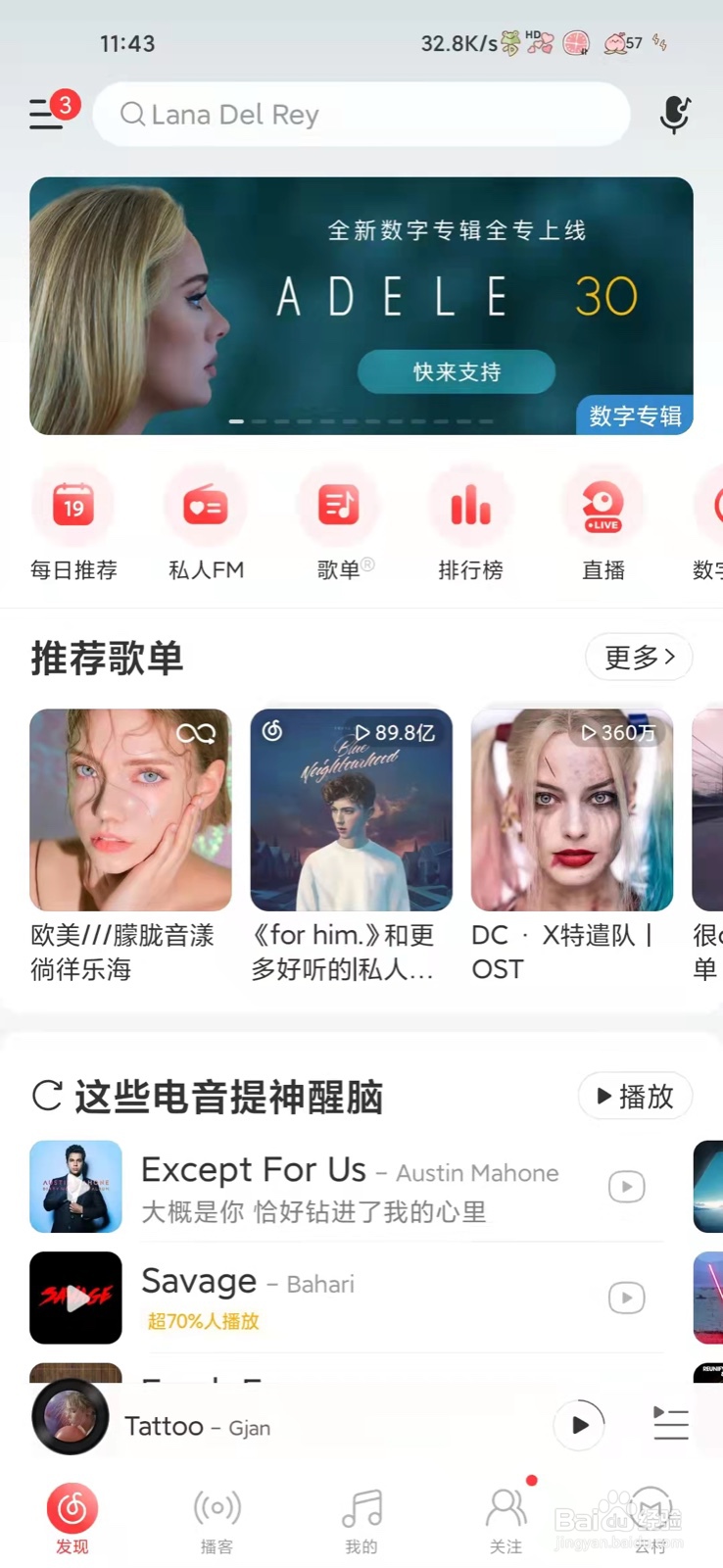
Task: Open the current play queue list
Action: pyautogui.click(x=671, y=1423)
